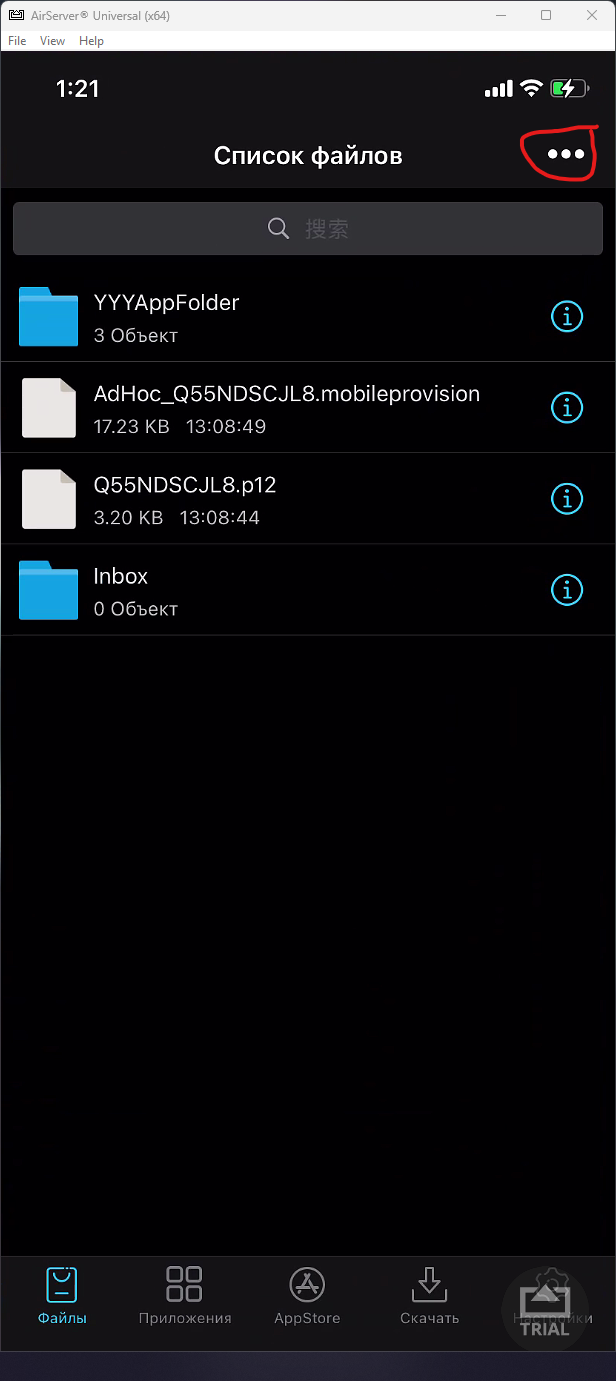Close the AirServer window
The width and height of the screenshot is (616, 1381).
[591, 15]
